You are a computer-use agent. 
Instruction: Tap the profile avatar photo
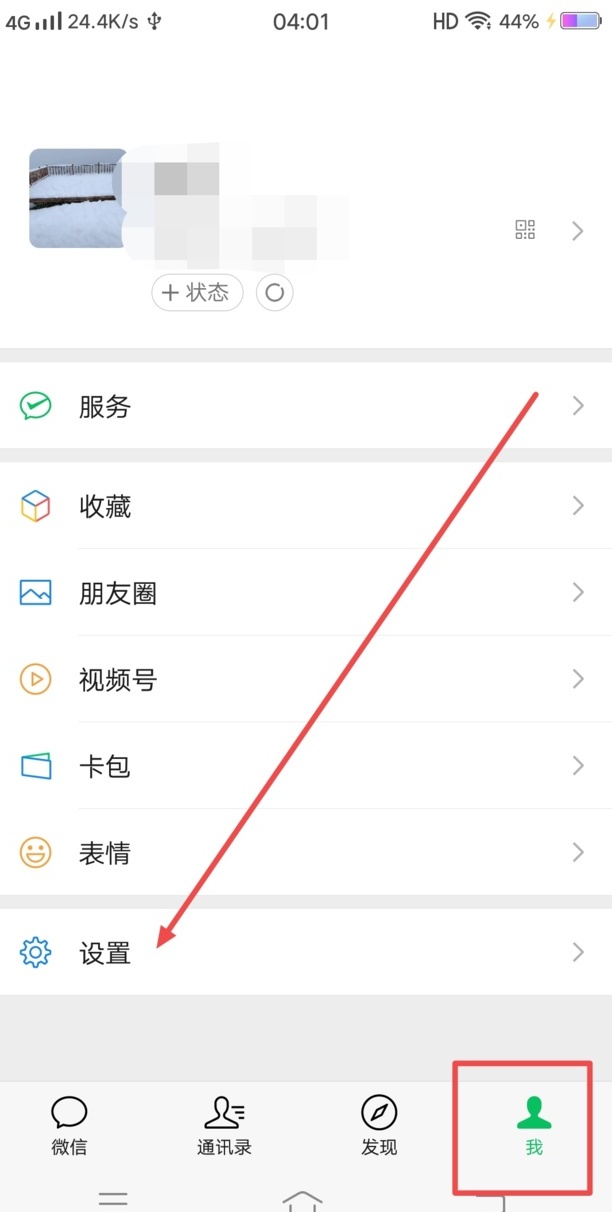coord(78,198)
